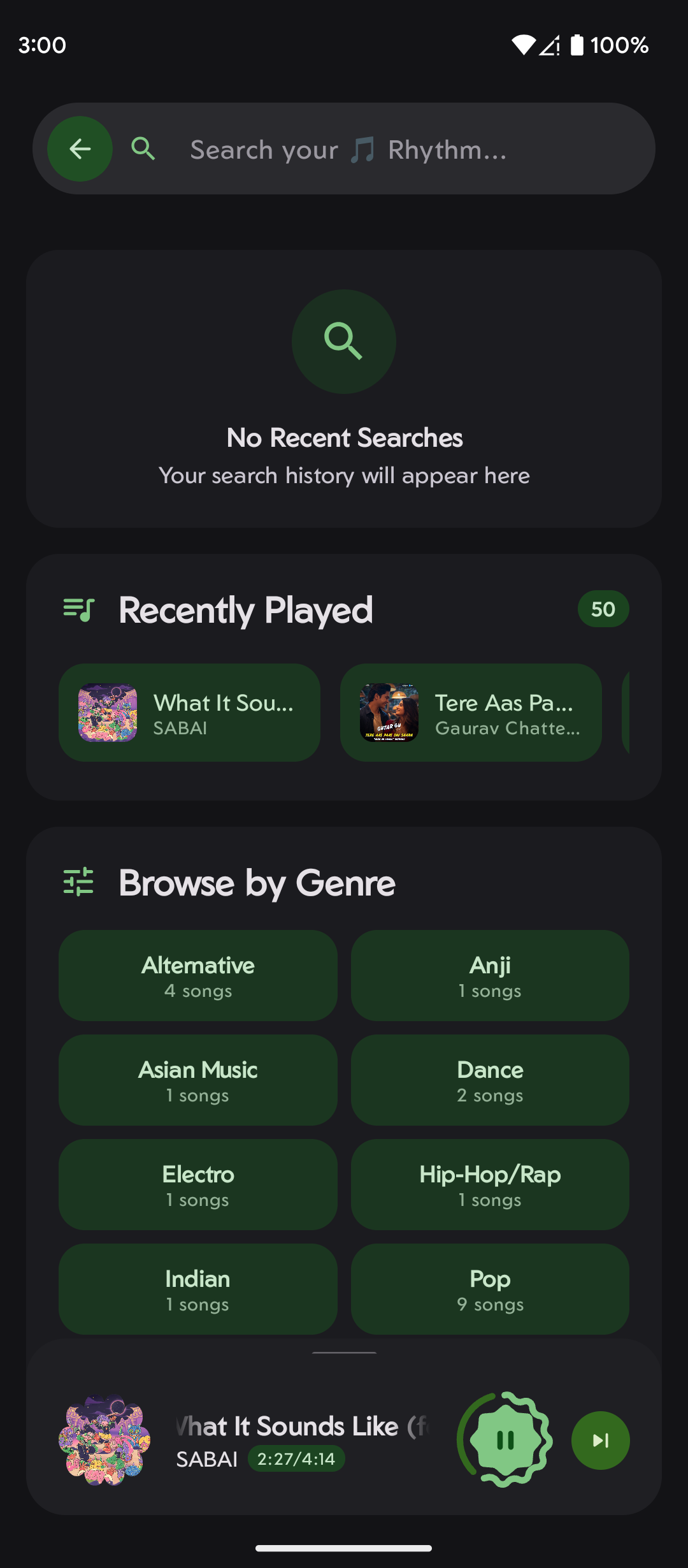This screenshot has width=688, height=1568.
Task: Browse the Hip-Hop/Rap genre
Action: coord(489,1184)
